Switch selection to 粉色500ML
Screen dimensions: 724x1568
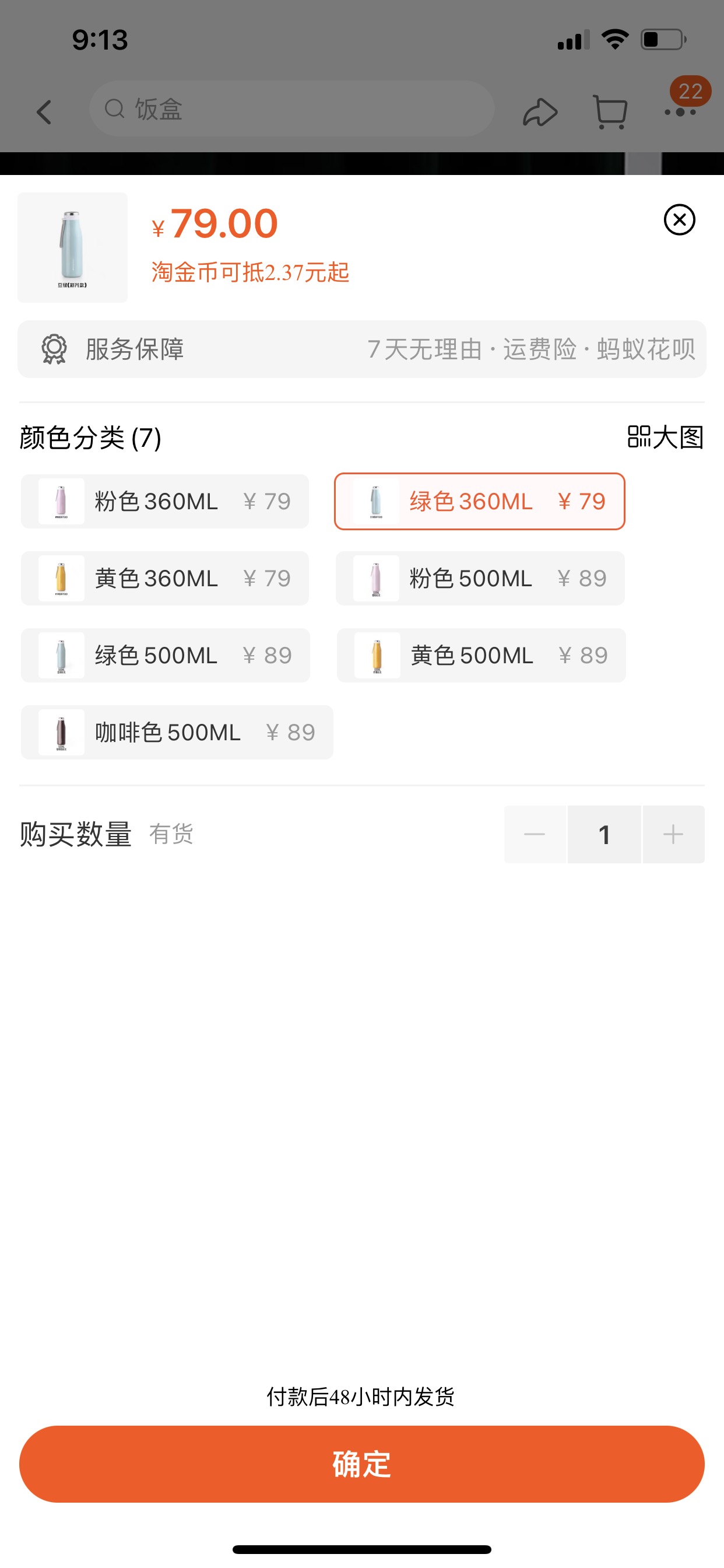[480, 578]
